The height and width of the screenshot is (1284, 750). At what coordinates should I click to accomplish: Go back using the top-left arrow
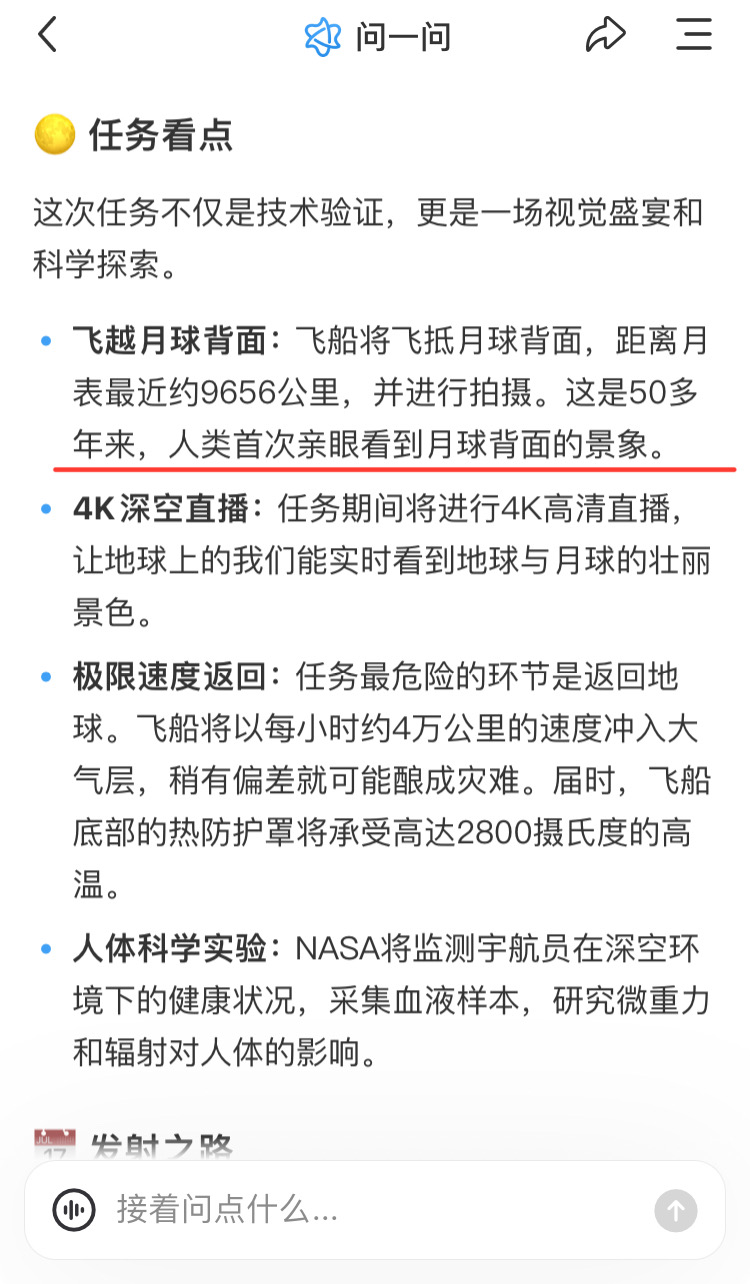point(47,35)
